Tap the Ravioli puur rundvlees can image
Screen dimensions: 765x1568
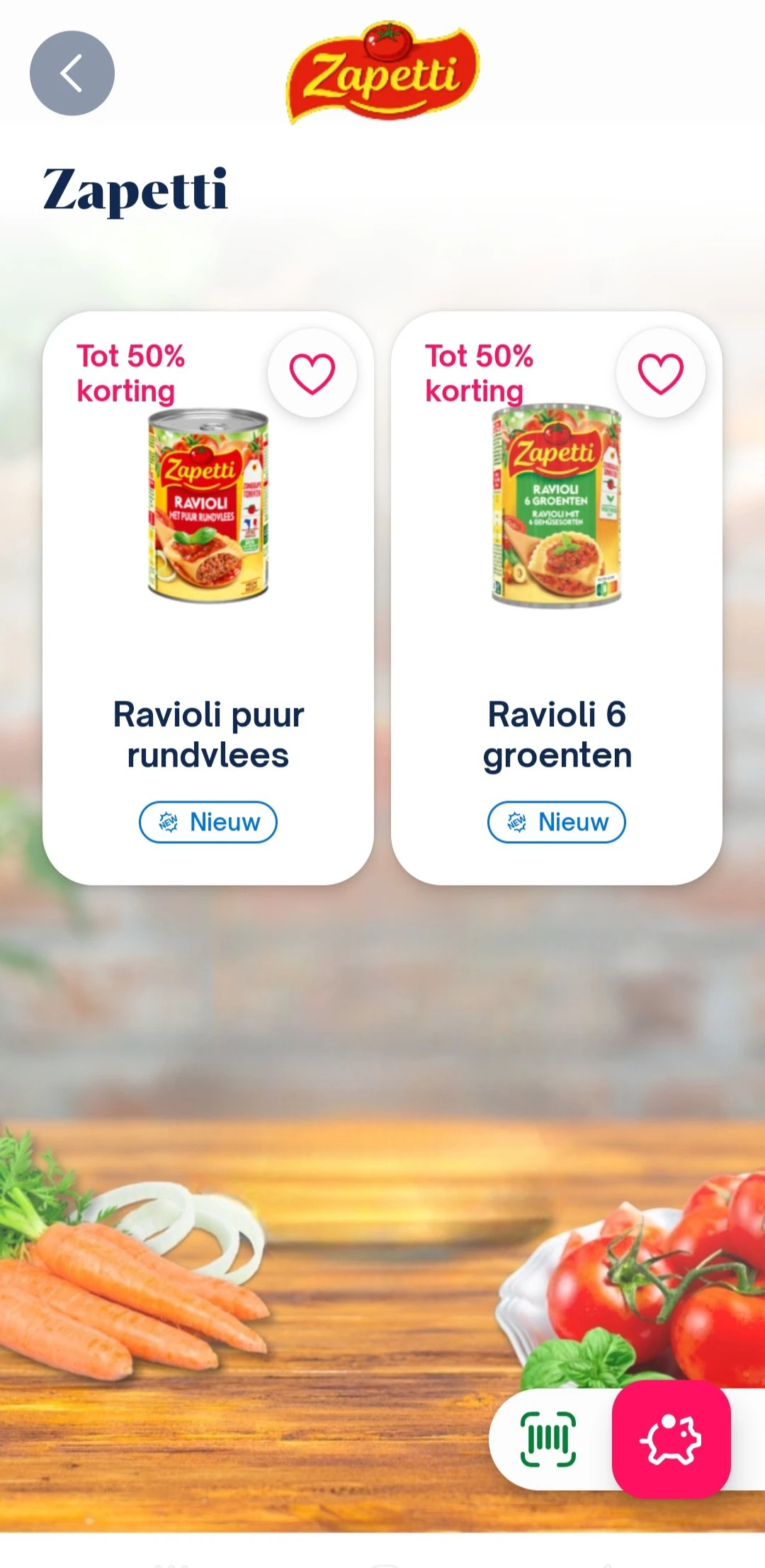(208, 507)
